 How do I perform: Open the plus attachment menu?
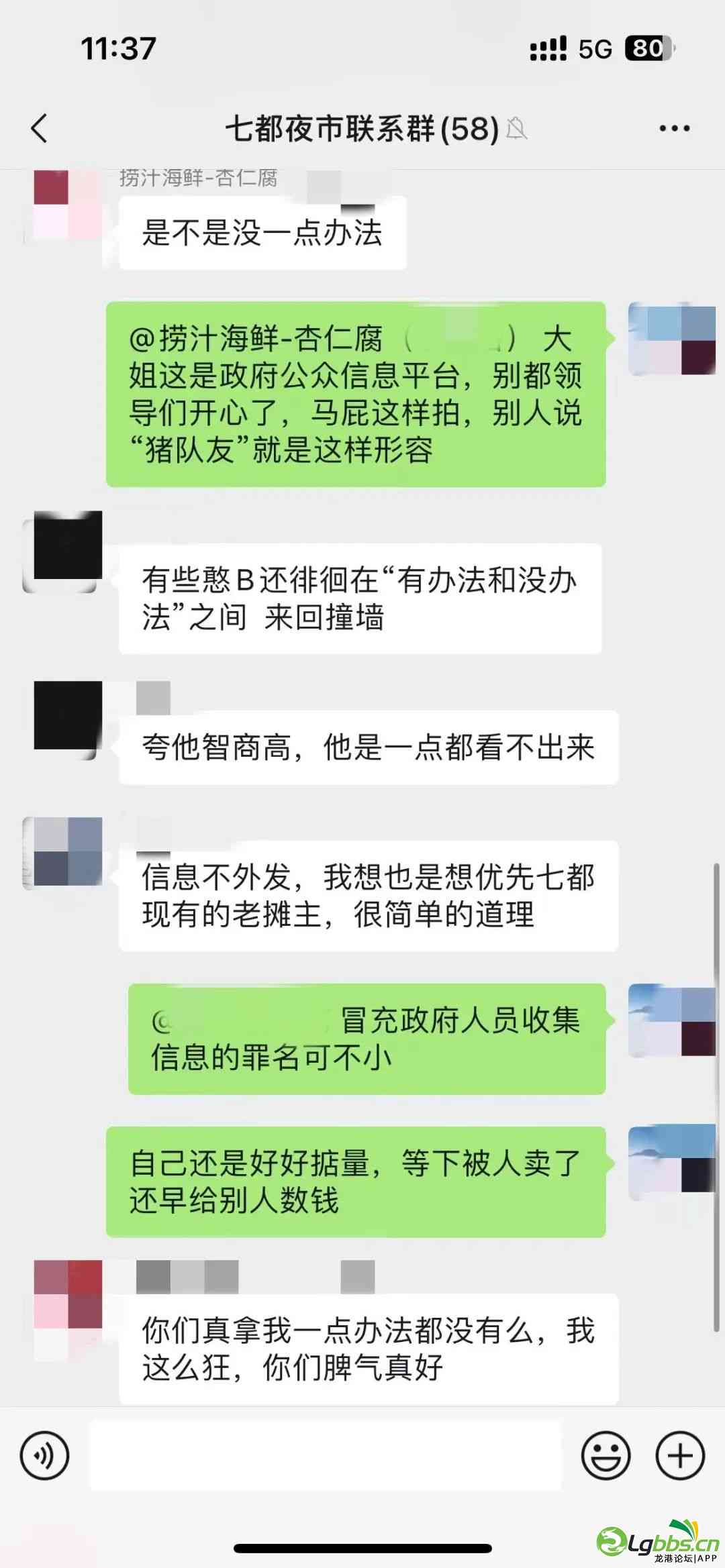tap(680, 1455)
